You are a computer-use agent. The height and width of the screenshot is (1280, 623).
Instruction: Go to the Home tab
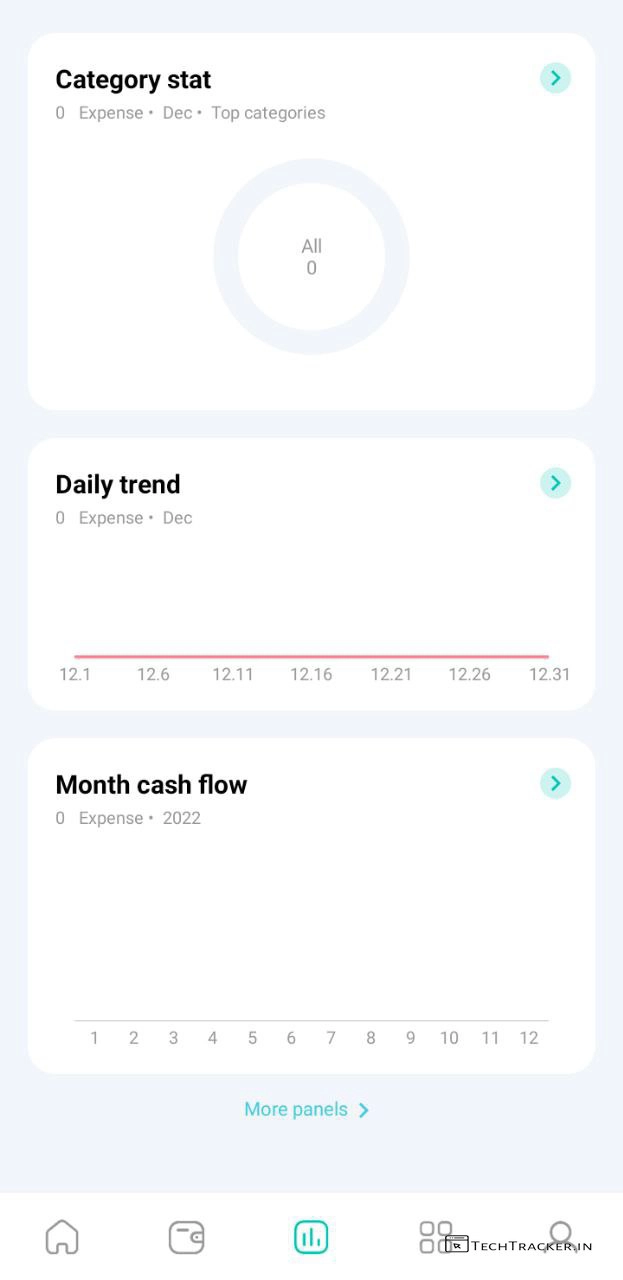click(62, 1237)
